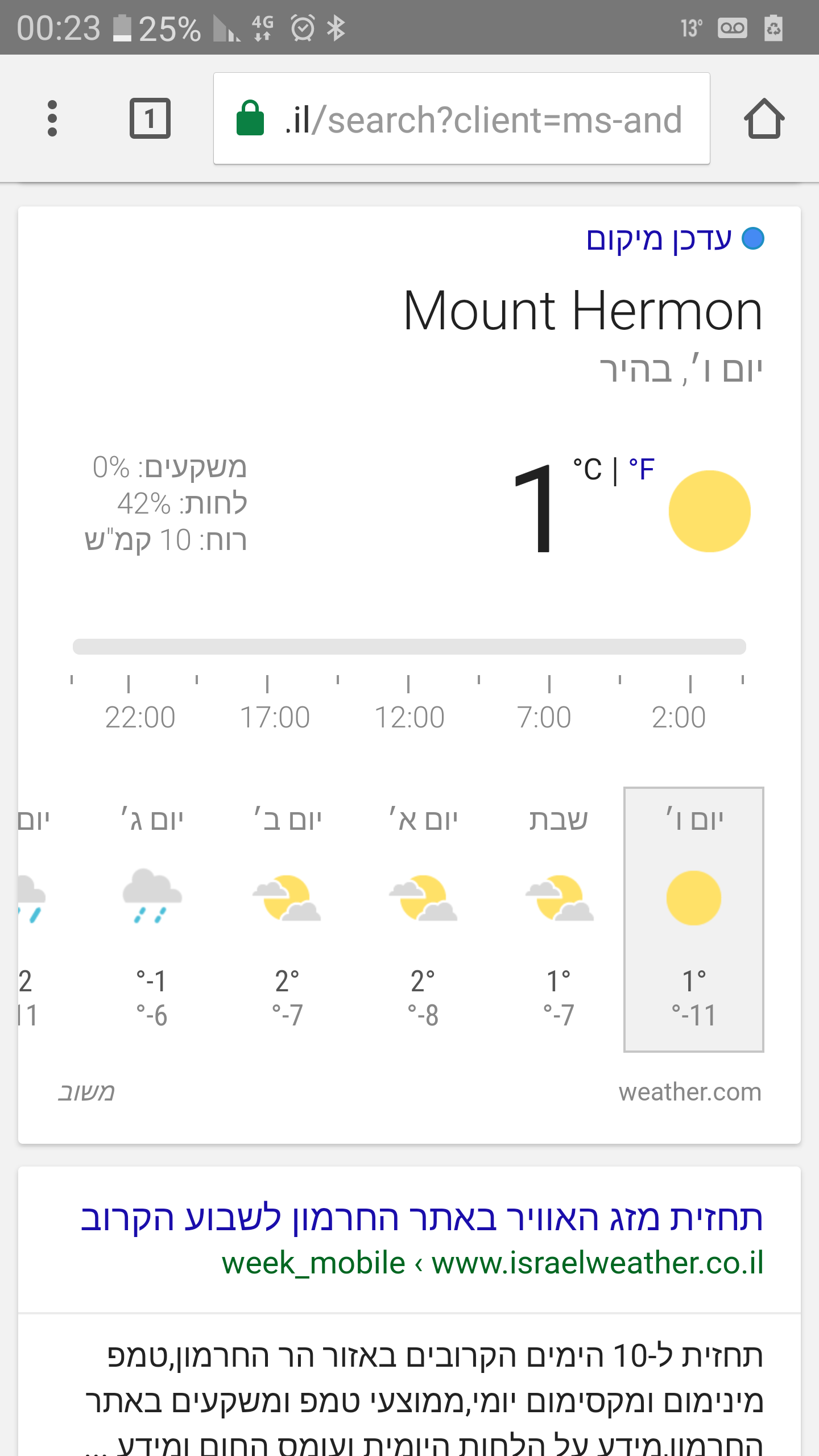Select the יום א' forecast day
This screenshot has width=819, height=1456.
423,919
